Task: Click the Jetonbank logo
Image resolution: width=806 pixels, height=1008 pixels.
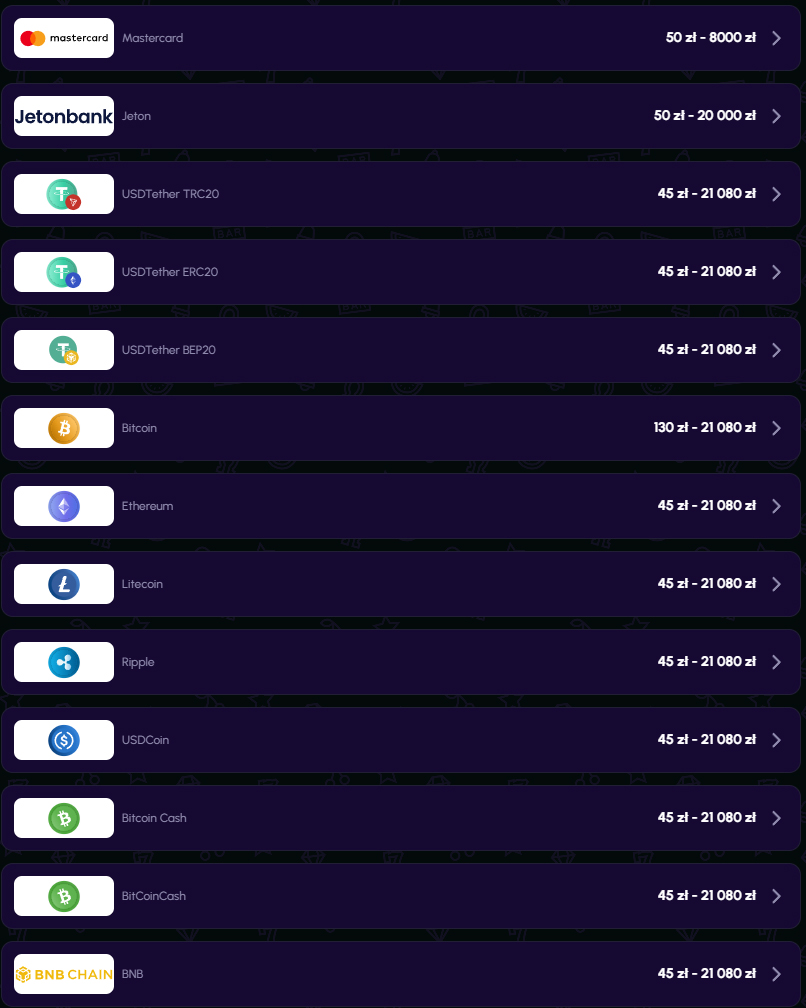Action: pyautogui.click(x=63, y=115)
